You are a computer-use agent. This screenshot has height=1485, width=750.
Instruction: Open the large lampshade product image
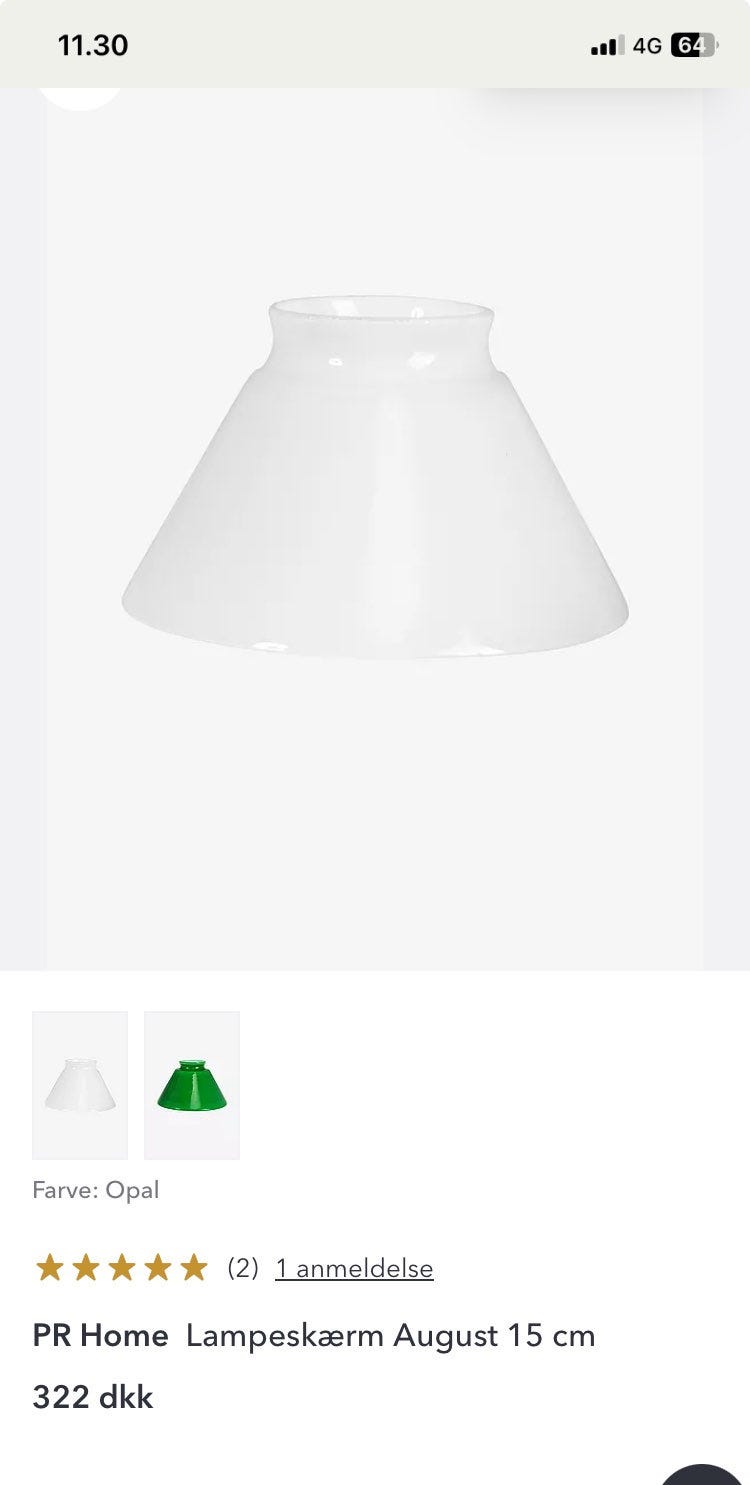[375, 478]
